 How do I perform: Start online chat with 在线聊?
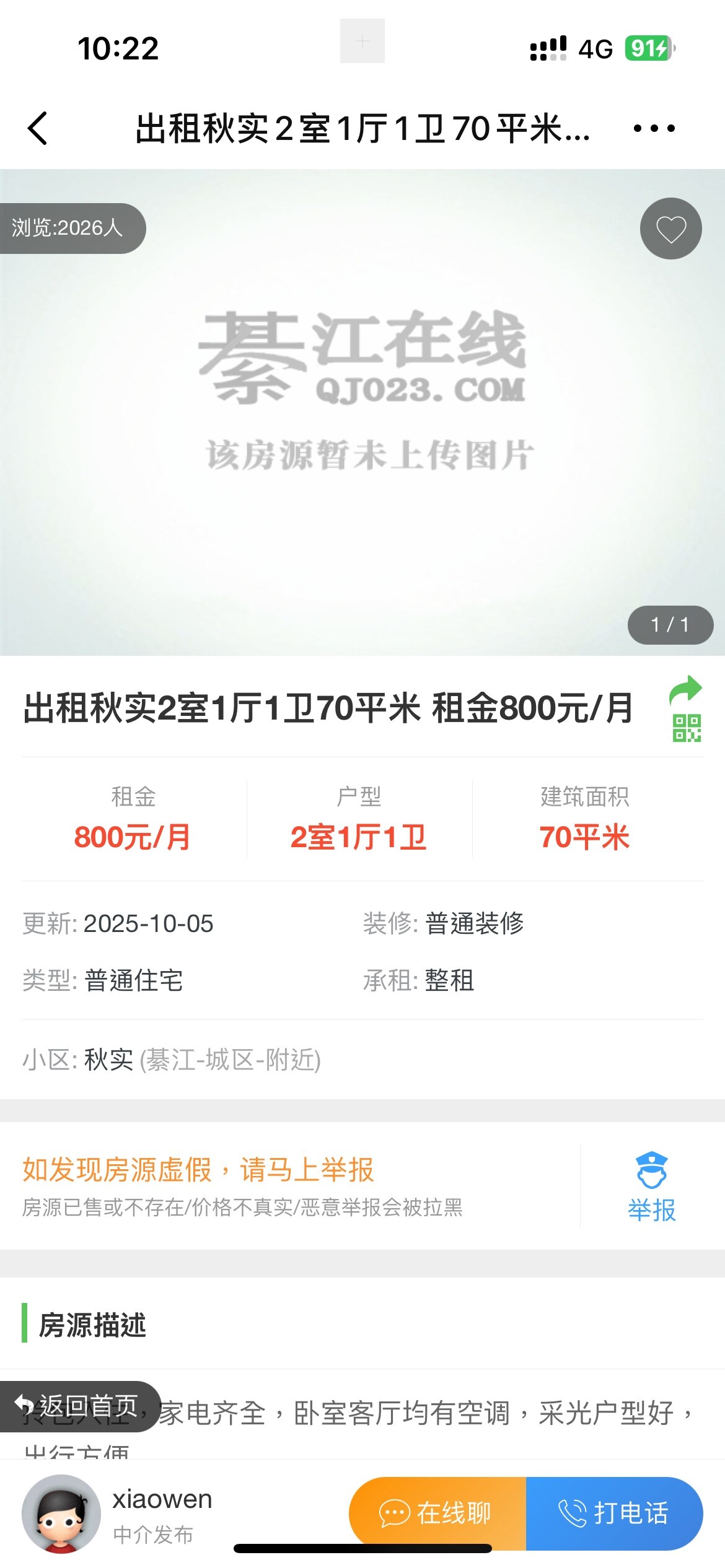pyautogui.click(x=437, y=1513)
